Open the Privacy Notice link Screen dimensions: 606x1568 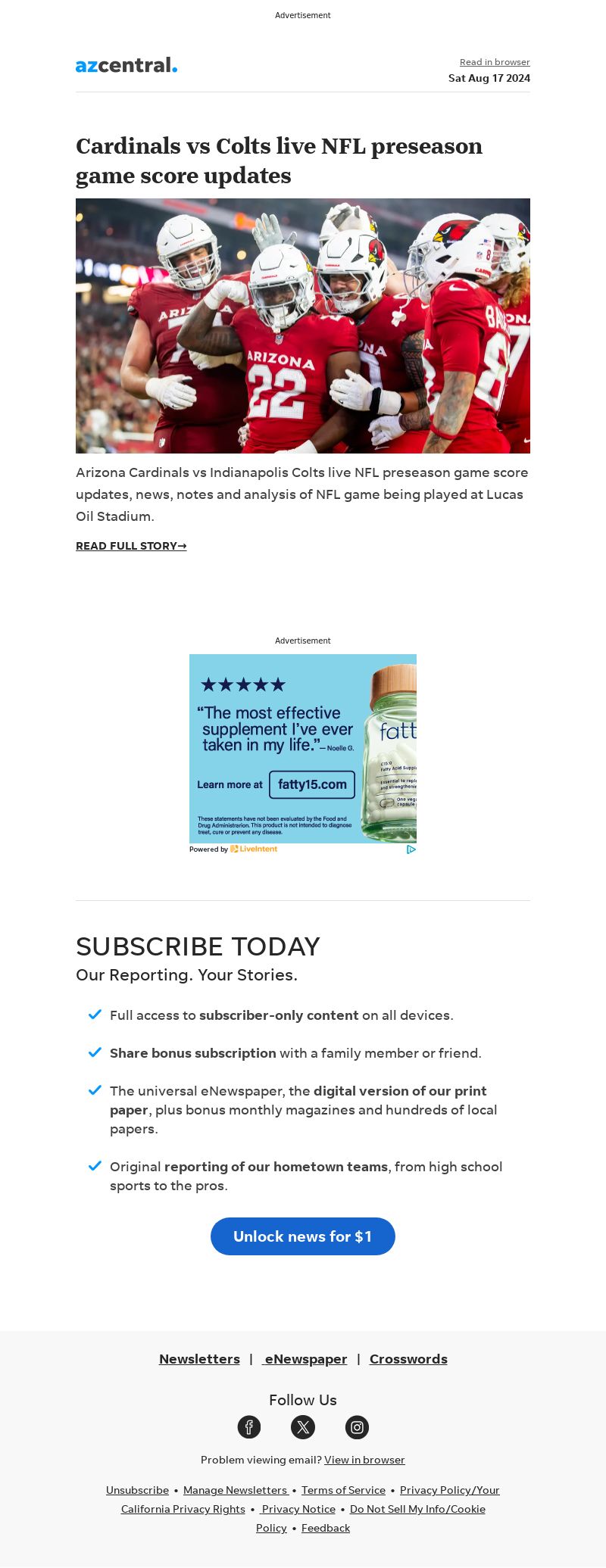point(298,1509)
